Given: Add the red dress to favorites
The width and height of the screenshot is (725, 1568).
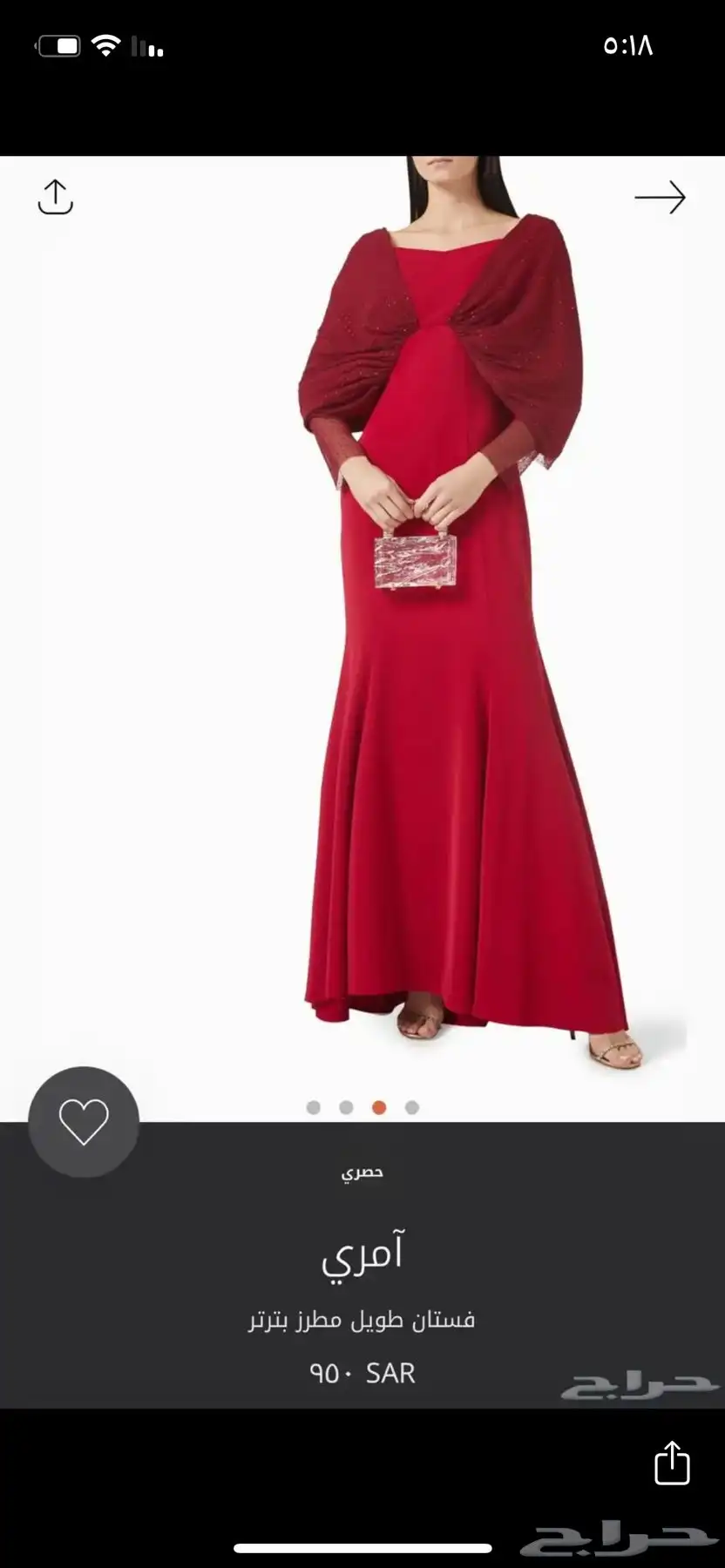Looking at the screenshot, I should pyautogui.click(x=84, y=1122).
